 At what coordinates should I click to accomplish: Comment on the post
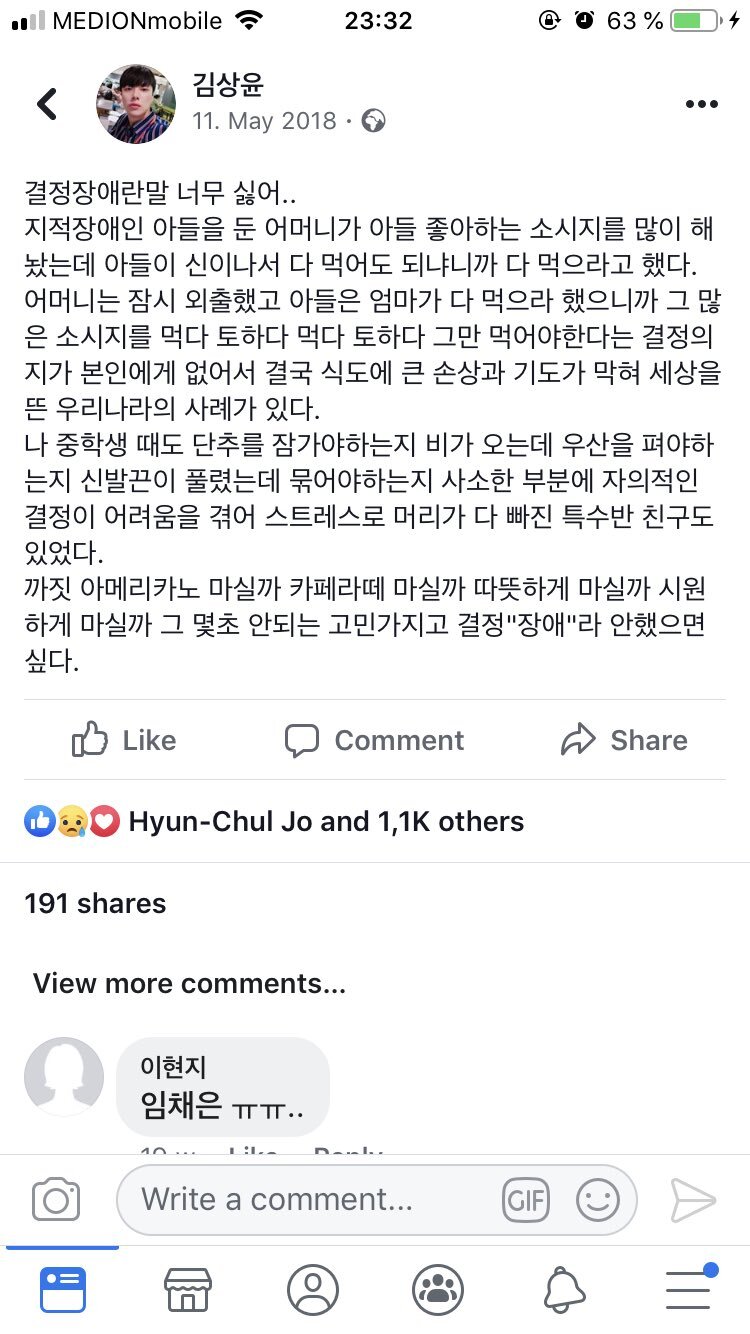coord(374,740)
